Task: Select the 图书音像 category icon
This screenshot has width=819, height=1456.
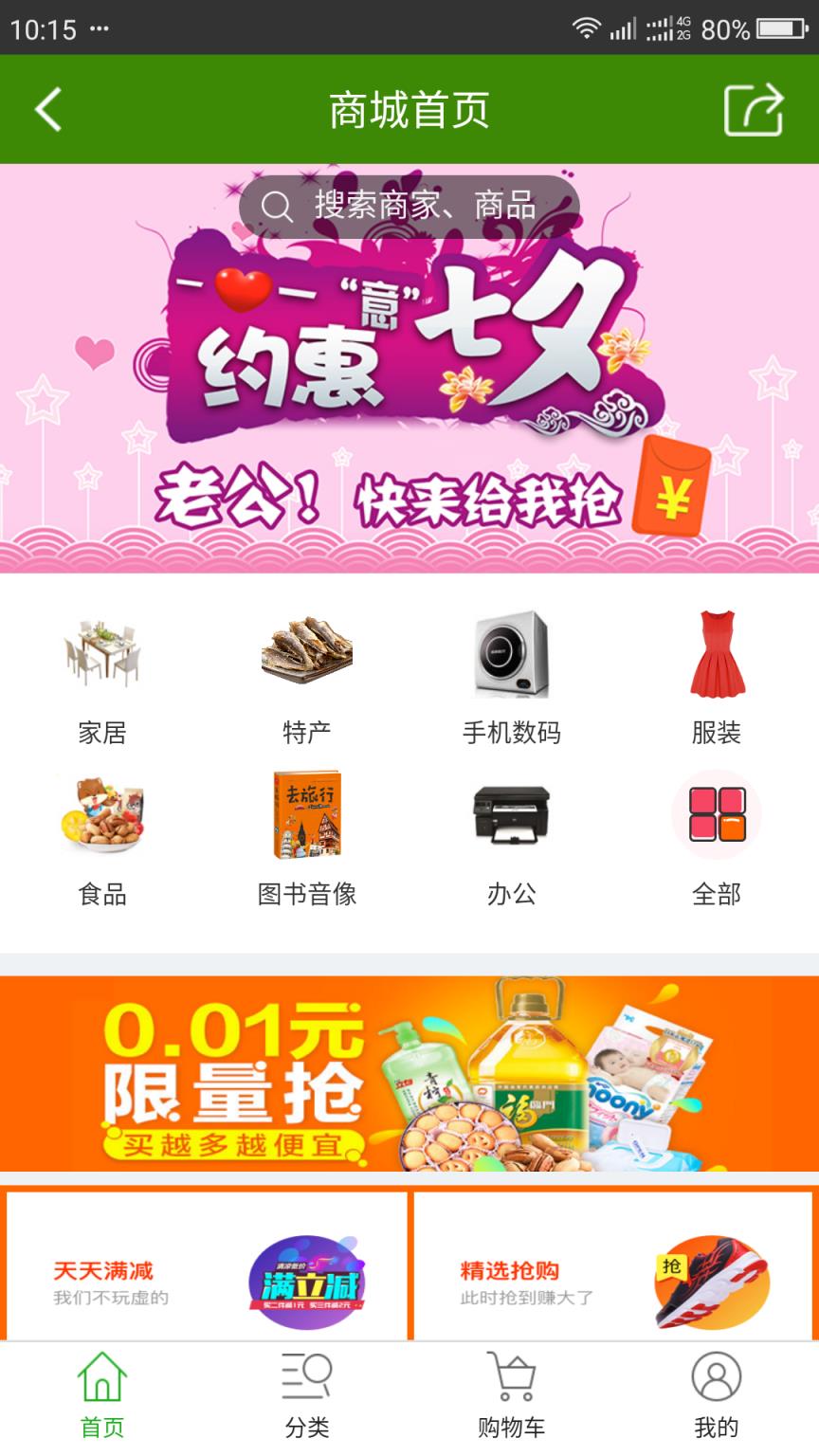Action: 305,815
